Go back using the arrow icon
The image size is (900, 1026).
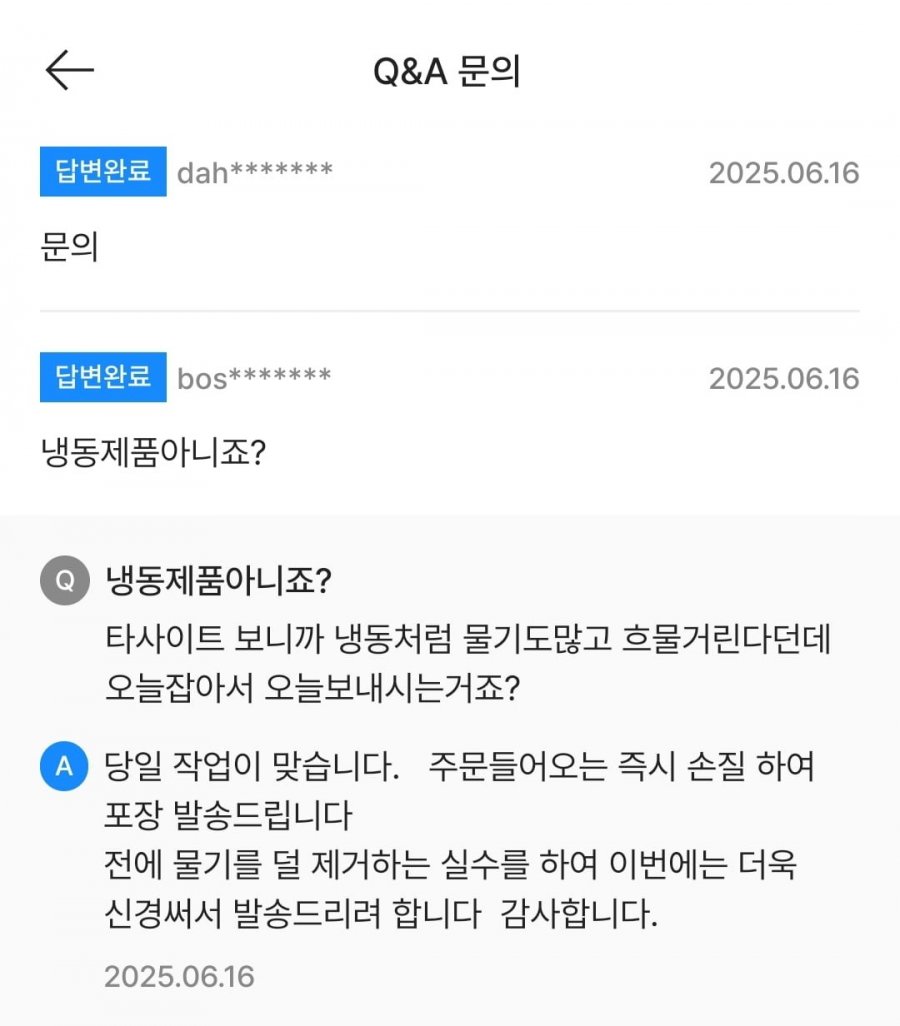[x=69, y=71]
